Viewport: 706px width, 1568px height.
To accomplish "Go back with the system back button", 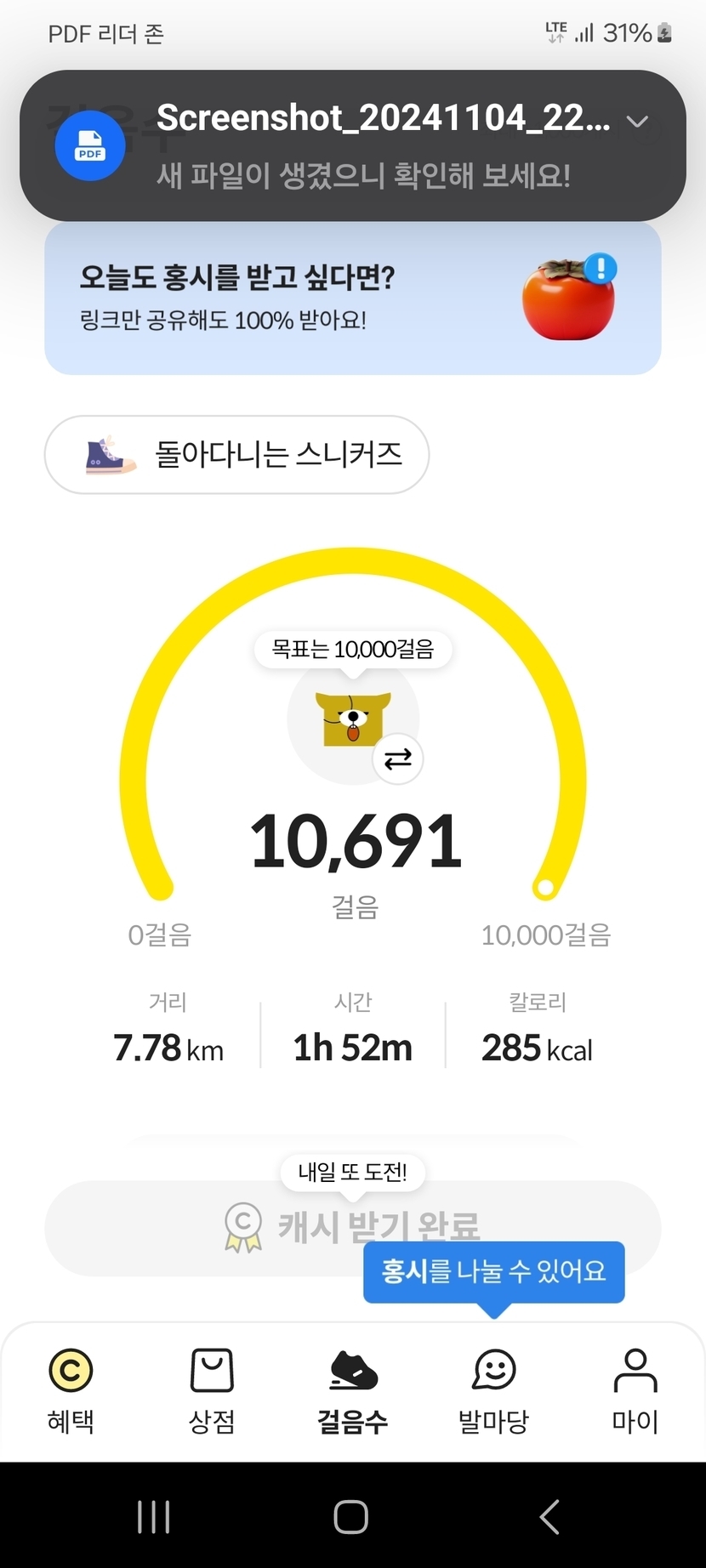I will tap(550, 1516).
